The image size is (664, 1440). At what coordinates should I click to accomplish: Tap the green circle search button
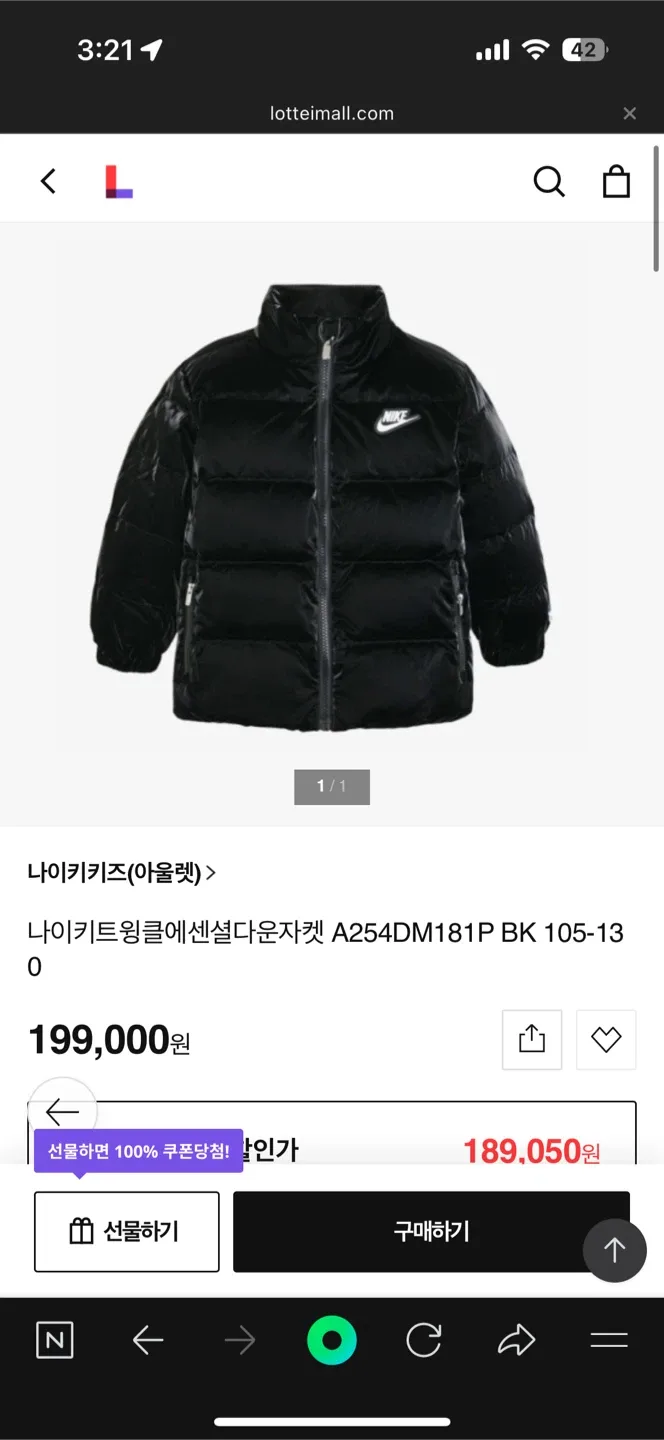coord(332,1340)
